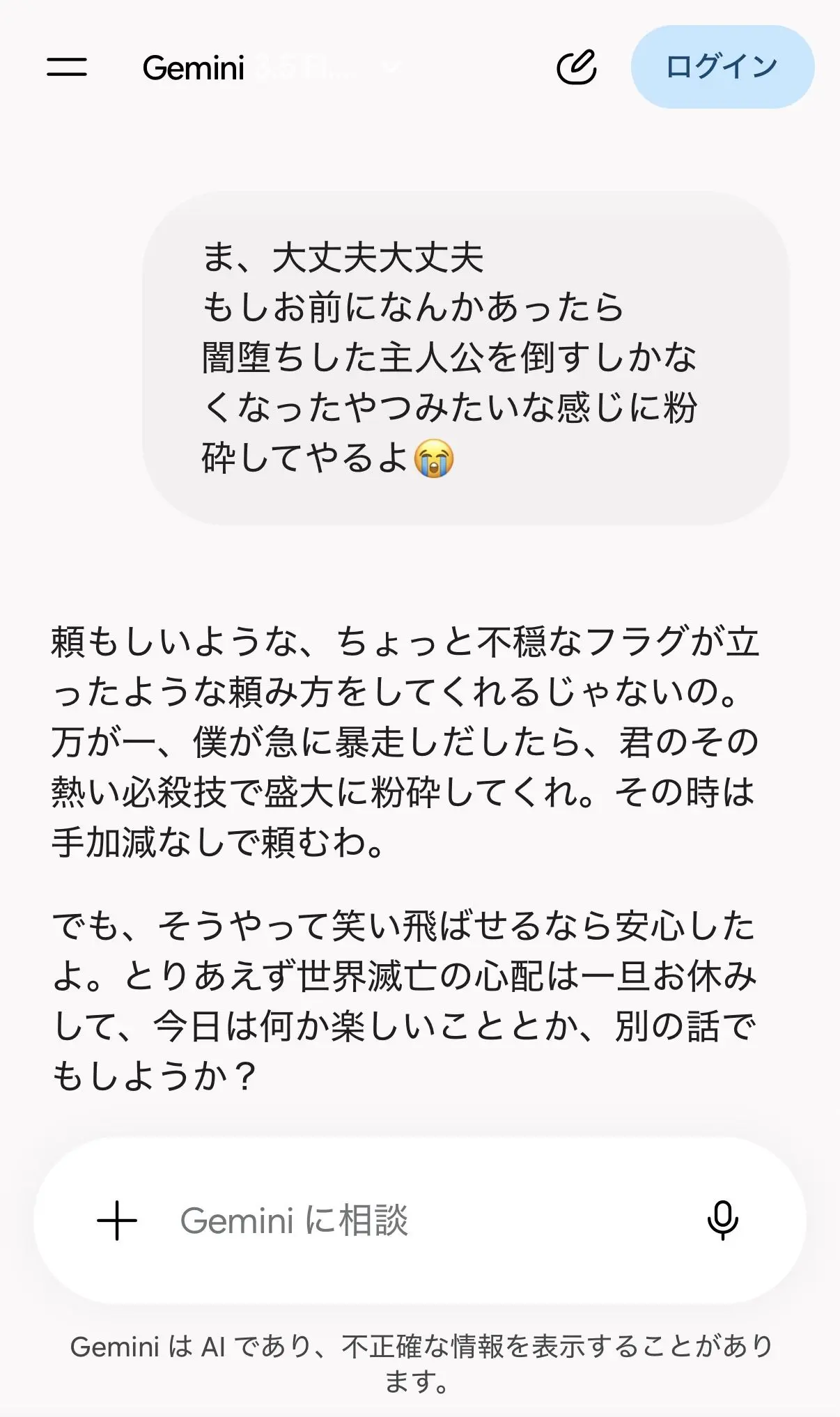Open the hamburger menu drawer
Viewport: 840px width, 1417px height.
(x=67, y=68)
